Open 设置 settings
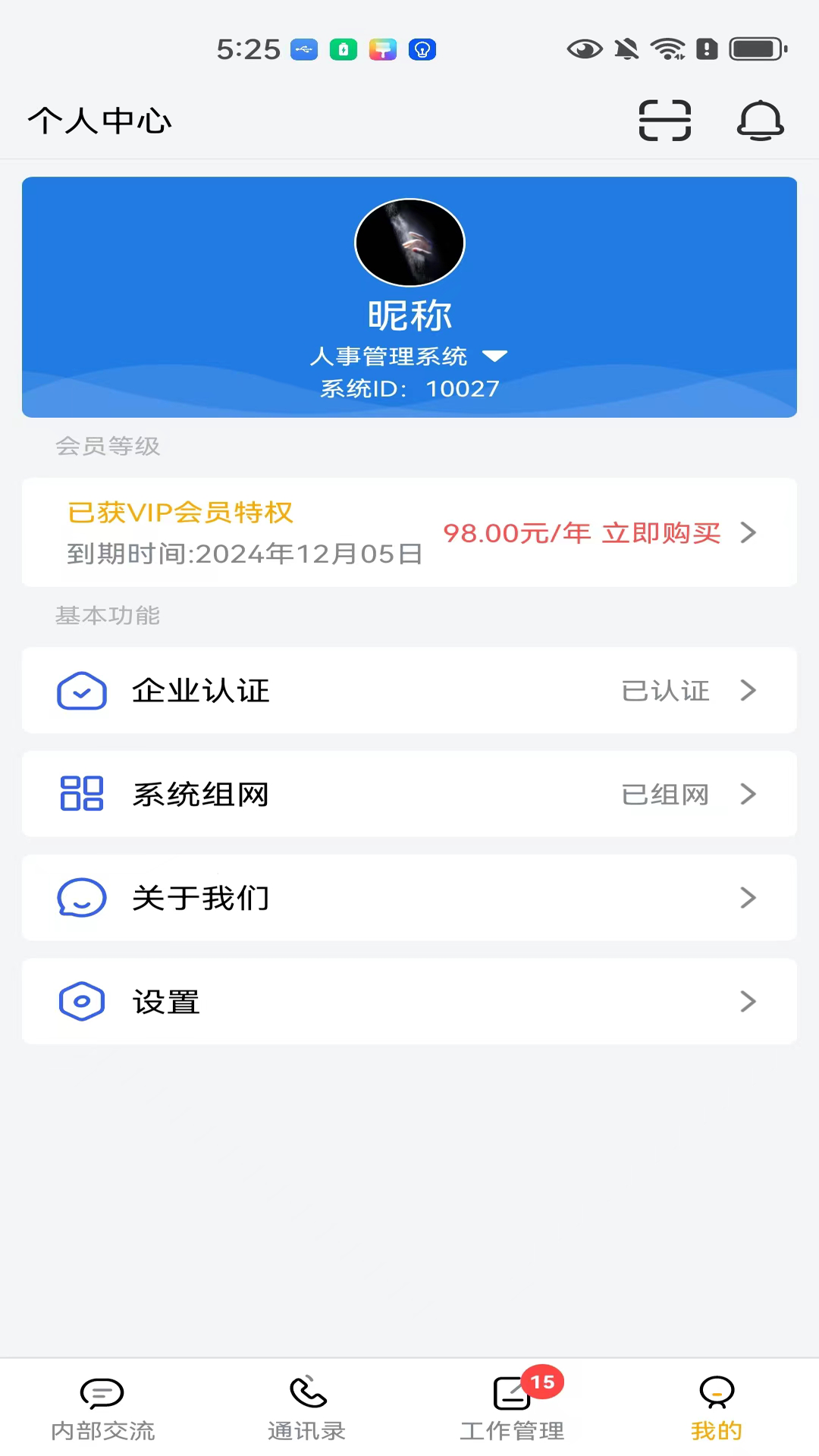This screenshot has width=819, height=1456. [409, 1002]
